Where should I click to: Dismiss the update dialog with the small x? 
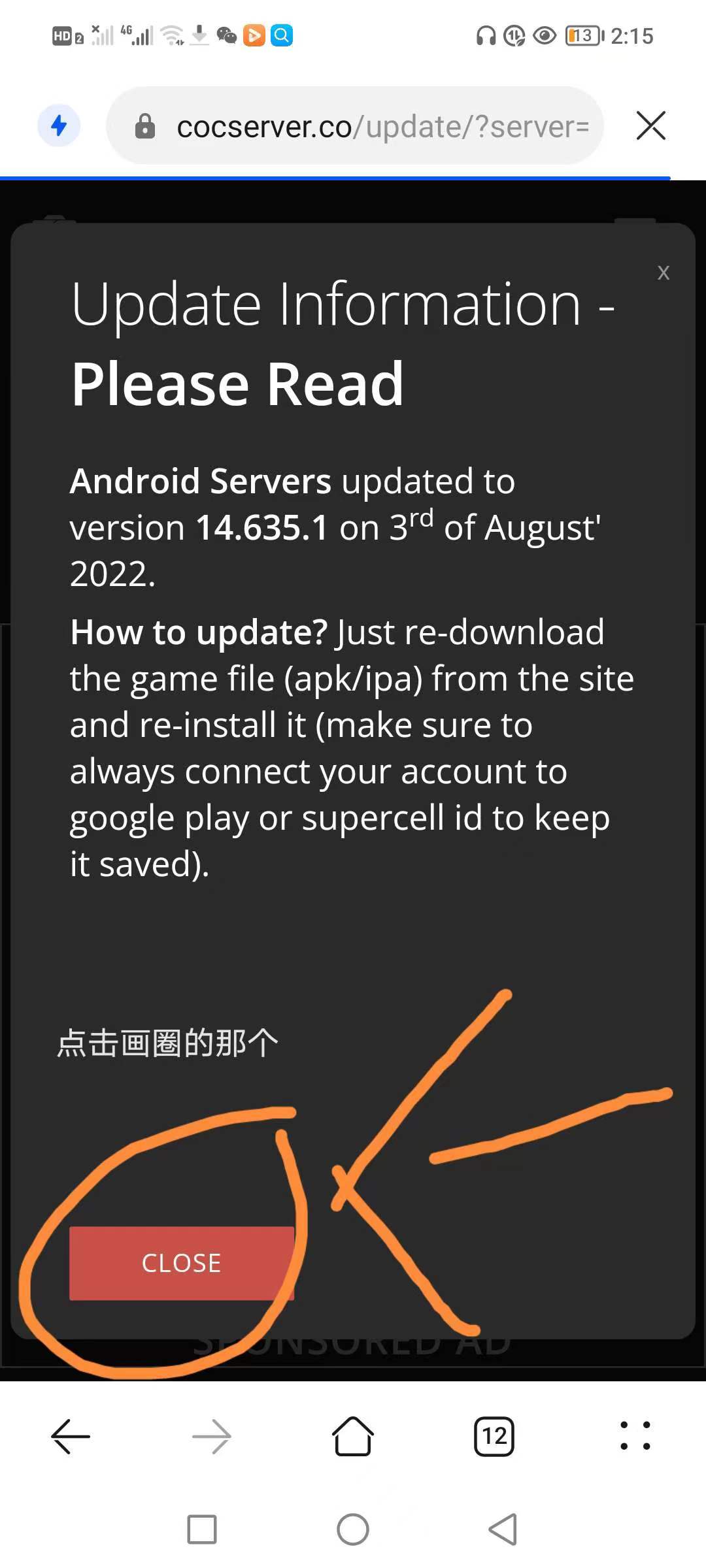[x=664, y=272]
